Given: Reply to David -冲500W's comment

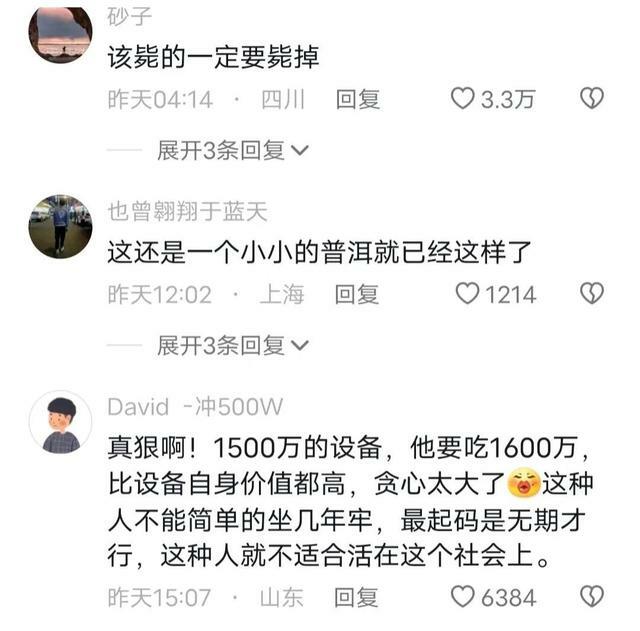Looking at the screenshot, I should 357,597.
